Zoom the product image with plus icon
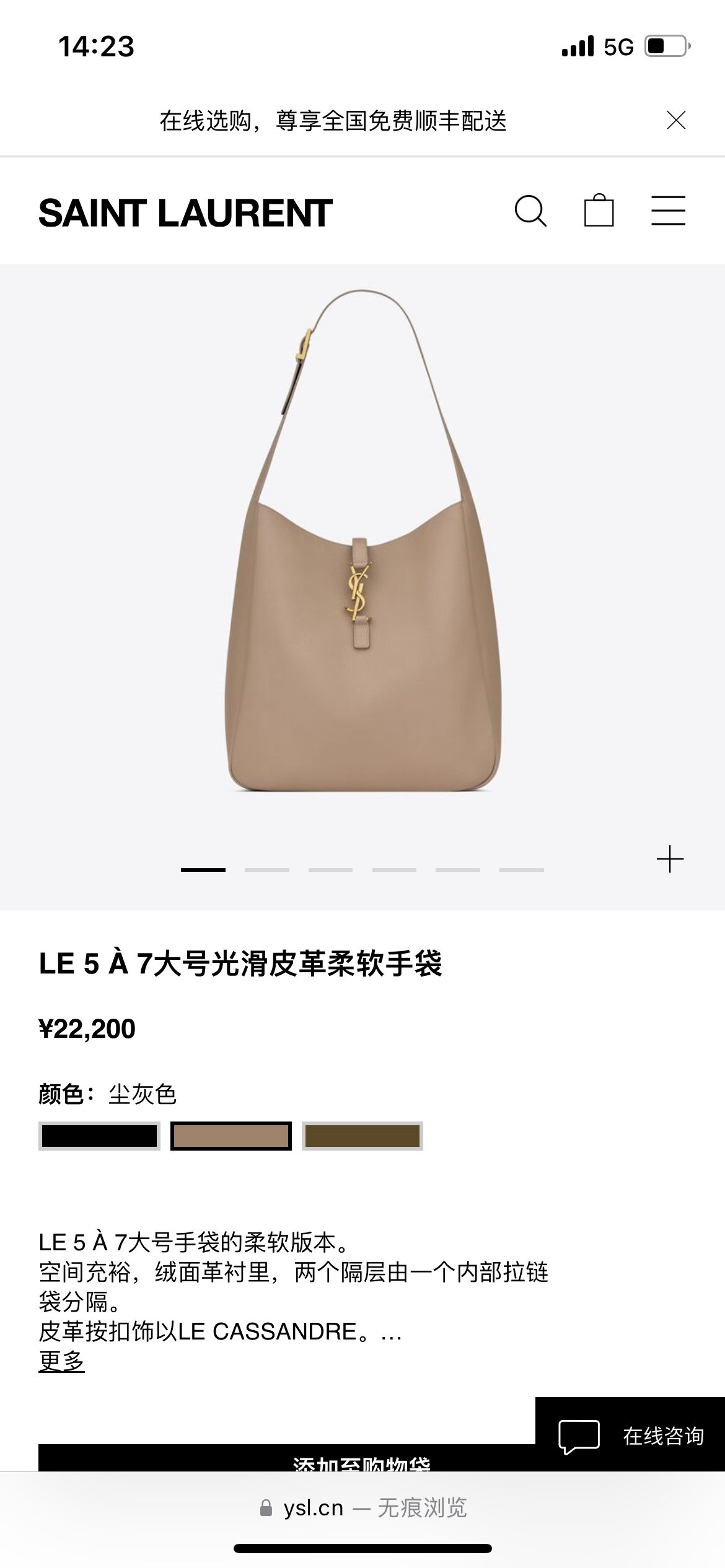This screenshot has width=725, height=1568. tap(670, 860)
